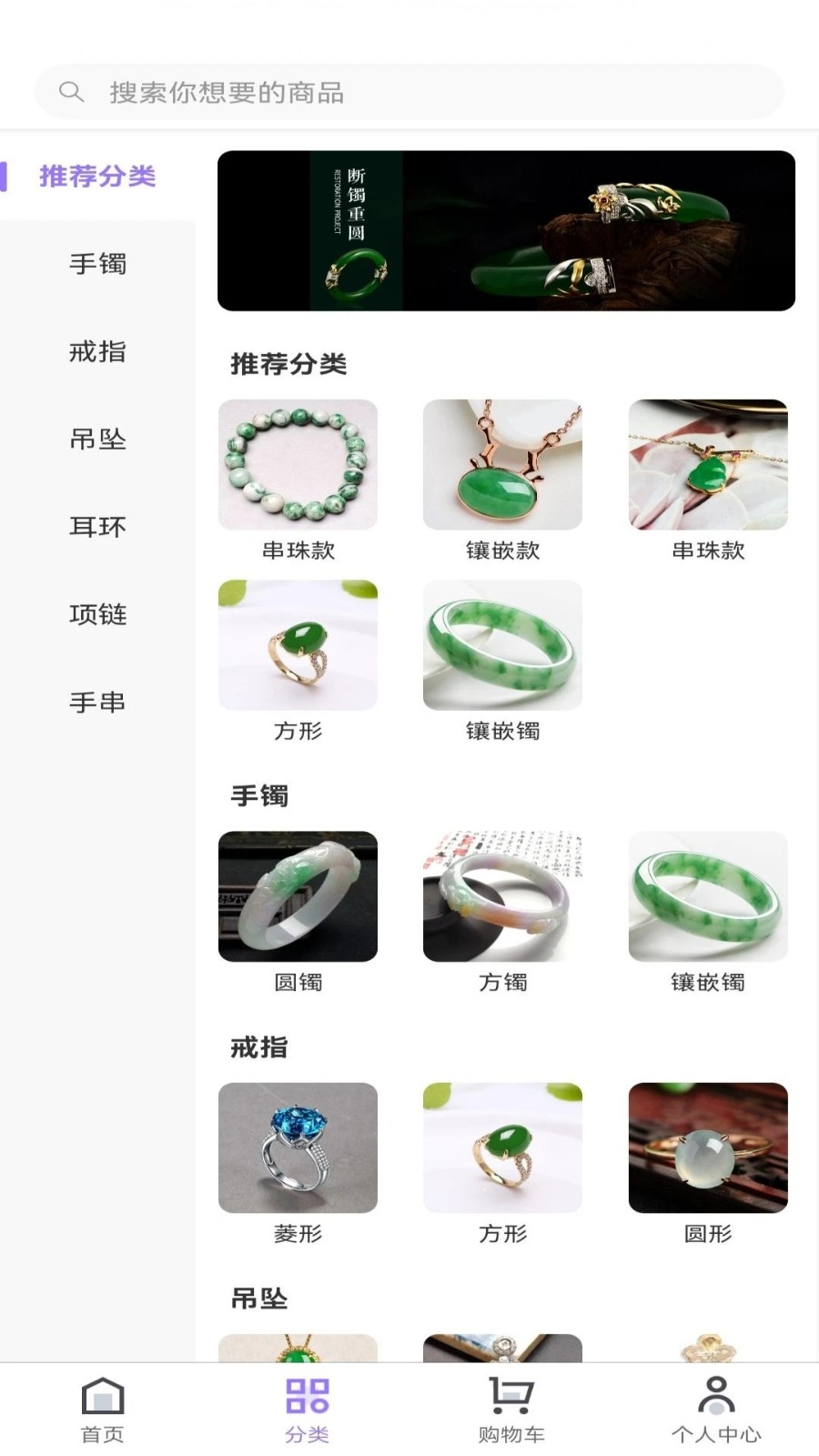
Task: Select the 首页 home icon
Action: pyautogui.click(x=101, y=1394)
